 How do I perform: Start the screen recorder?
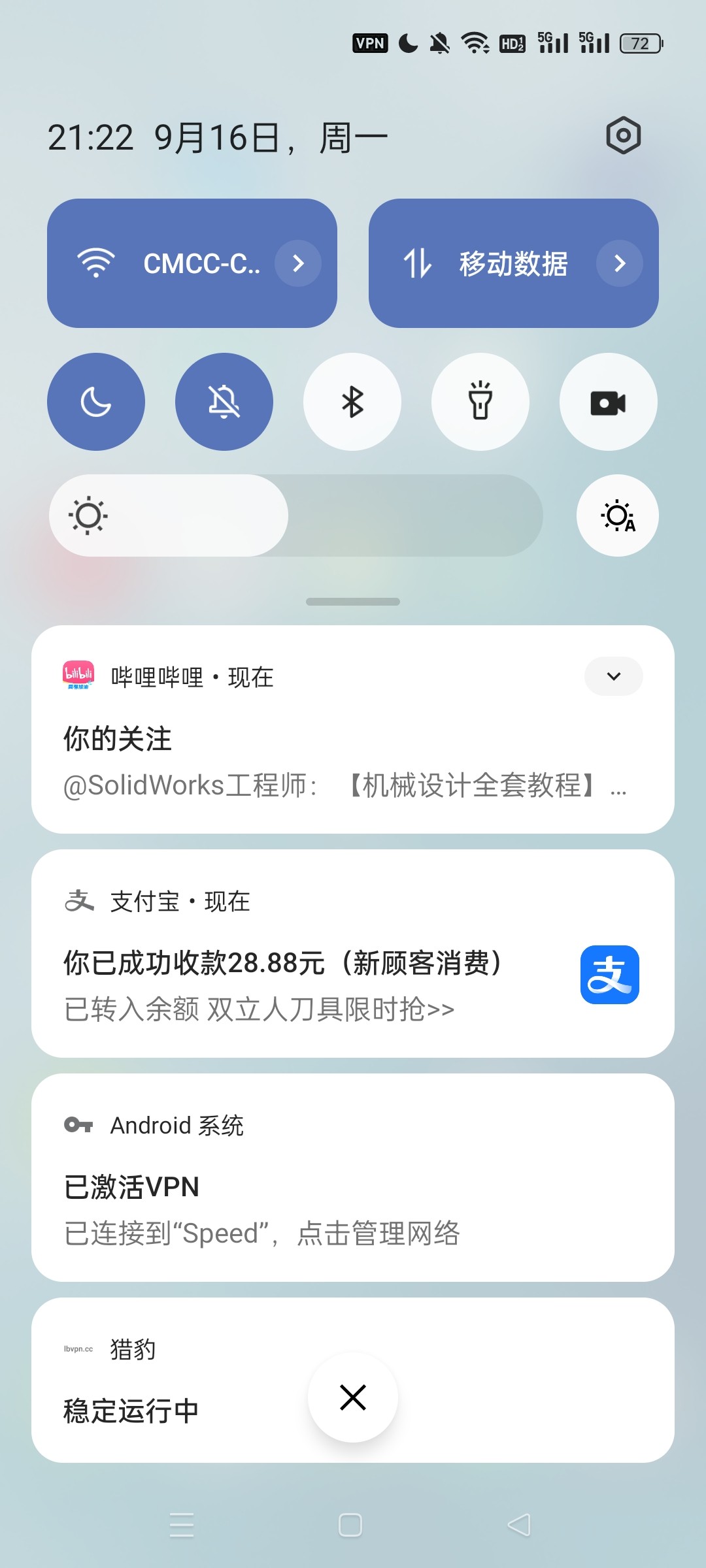point(609,402)
